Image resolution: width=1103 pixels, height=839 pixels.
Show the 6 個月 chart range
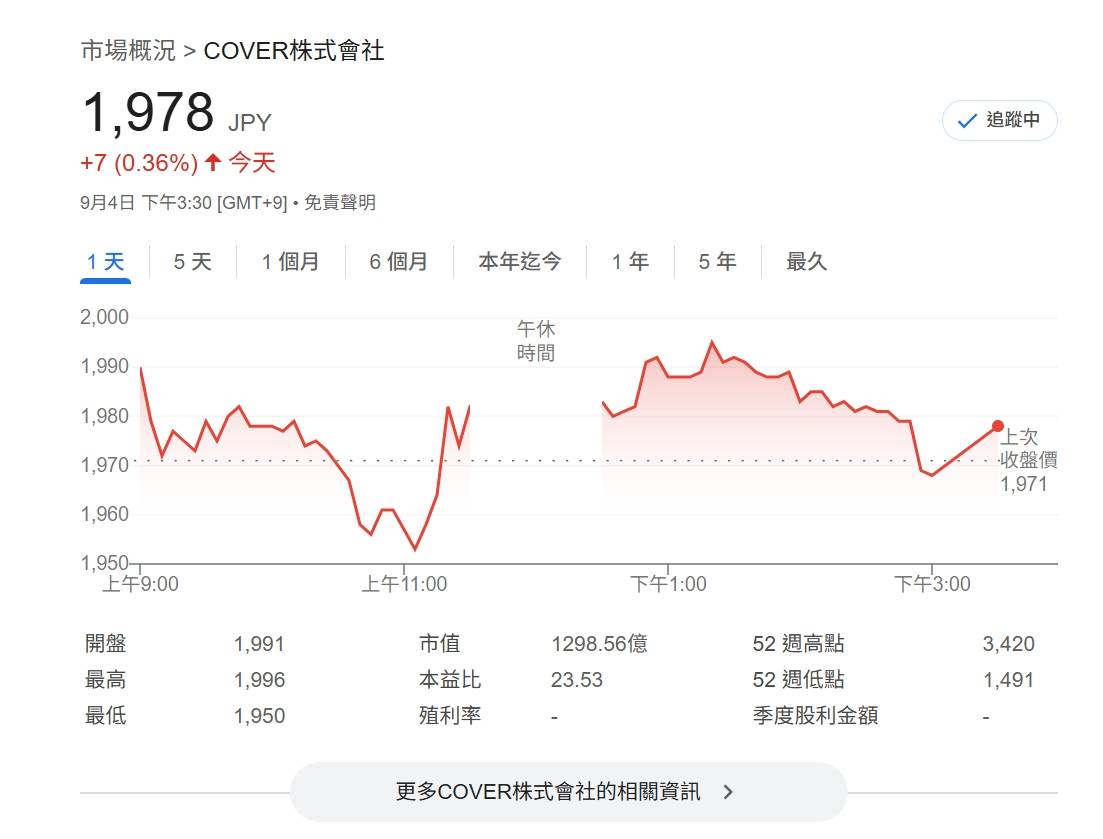pos(398,262)
